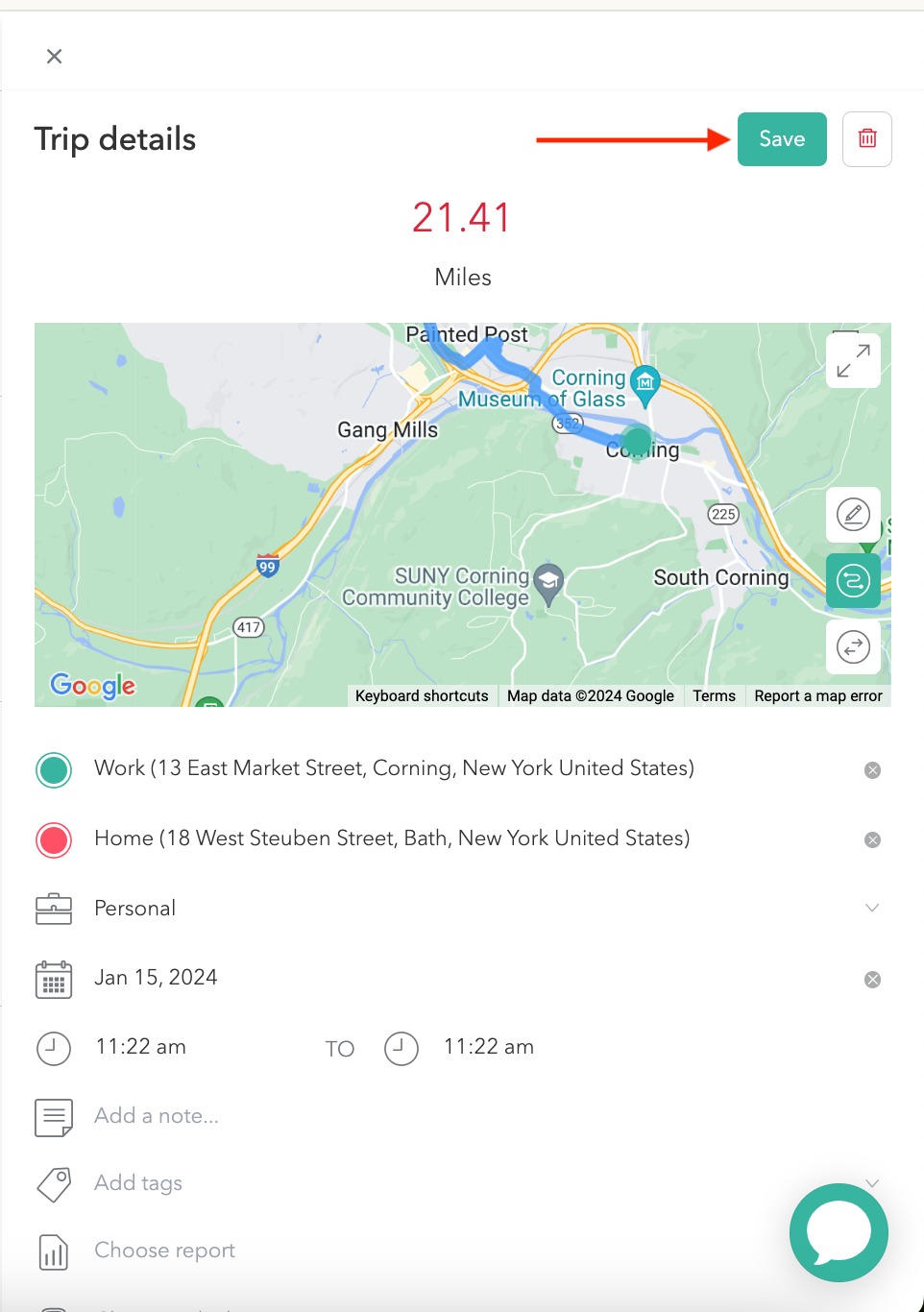
Task: Open the chat support bubble
Action: tap(839, 1233)
